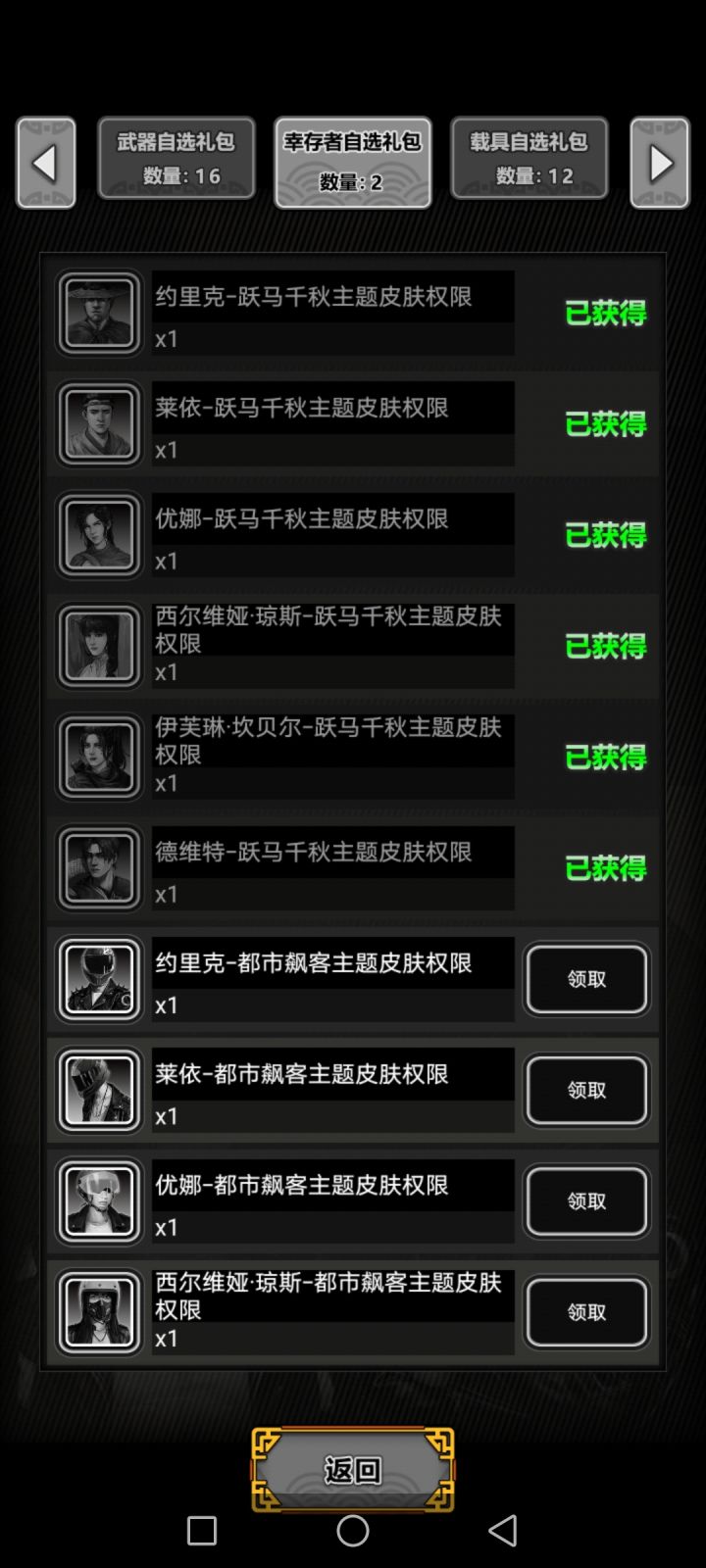The image size is (706, 1568).
Task: Click the right arrow to view more packs
Action: coord(659,162)
